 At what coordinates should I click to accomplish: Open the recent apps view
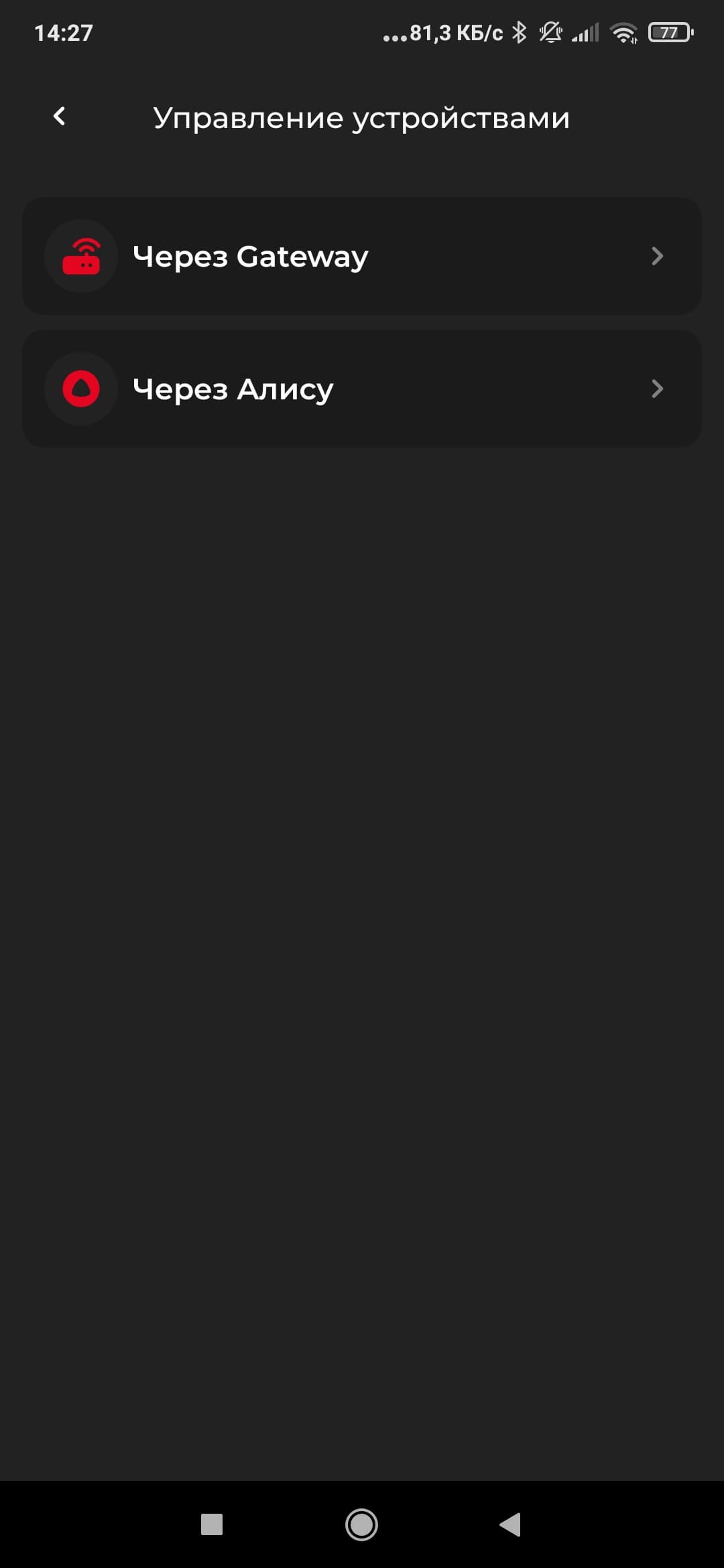(212, 1524)
